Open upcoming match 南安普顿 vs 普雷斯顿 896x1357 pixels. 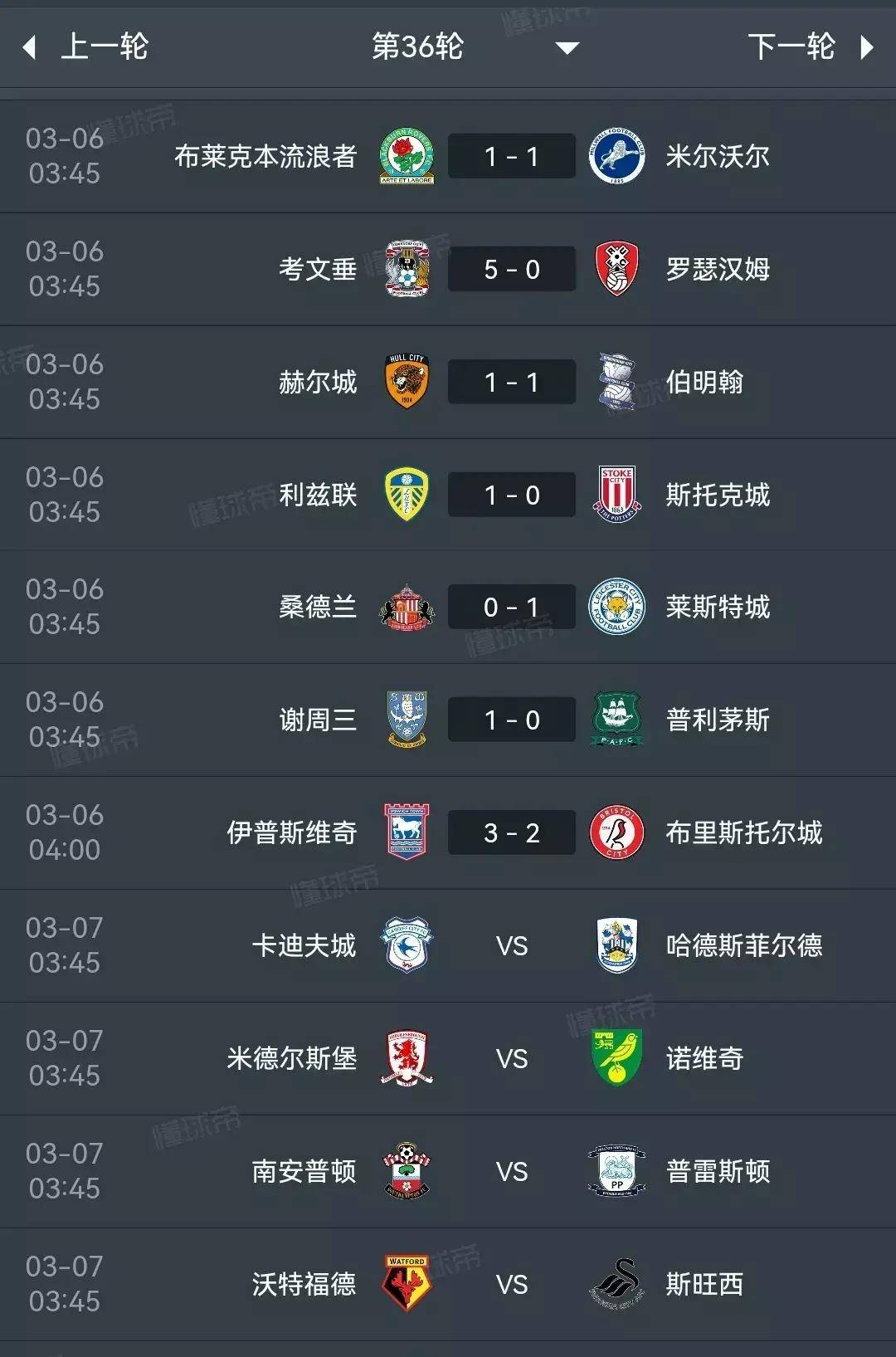[x=511, y=1171]
